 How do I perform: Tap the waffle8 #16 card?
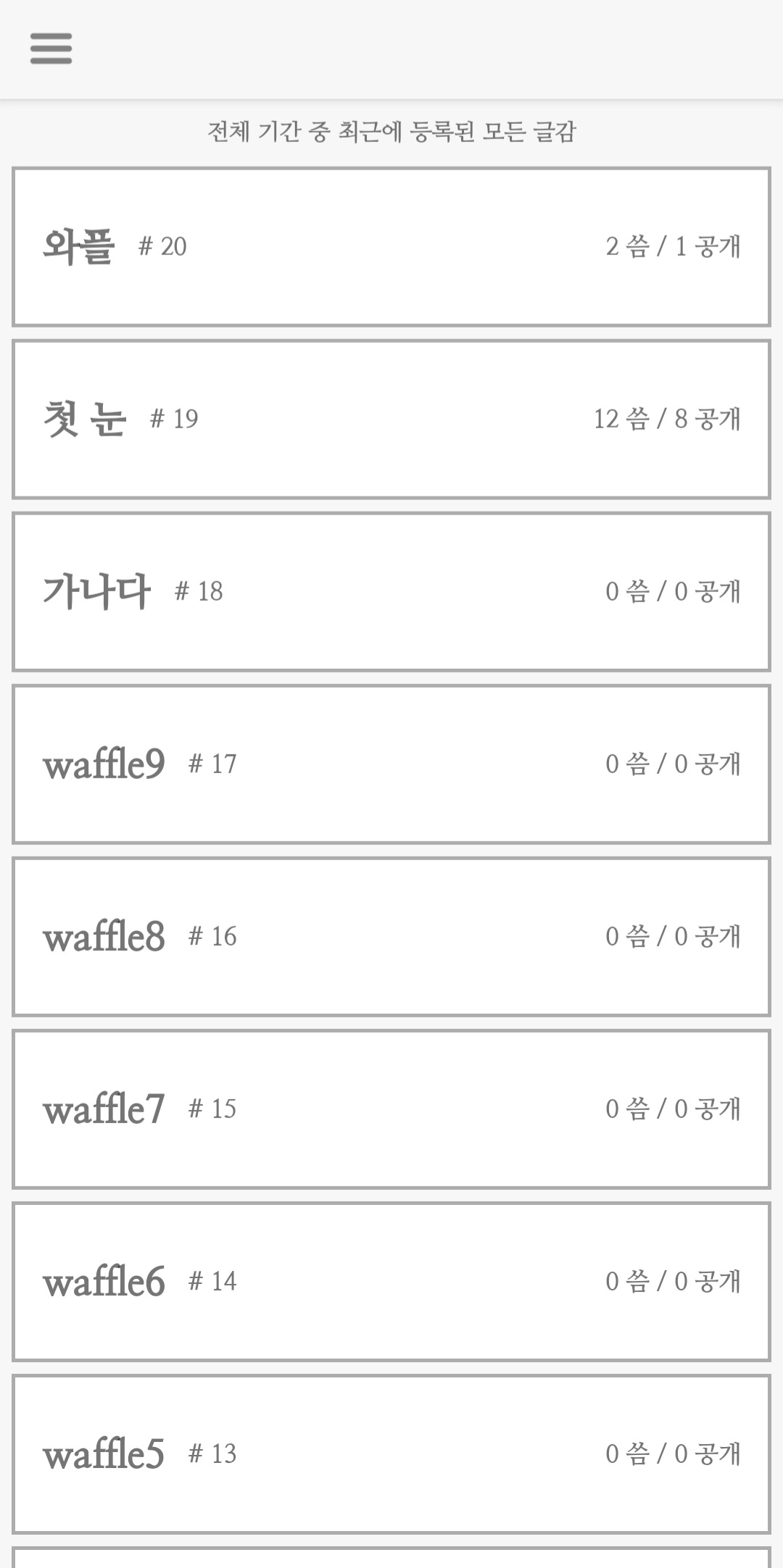[x=391, y=937]
